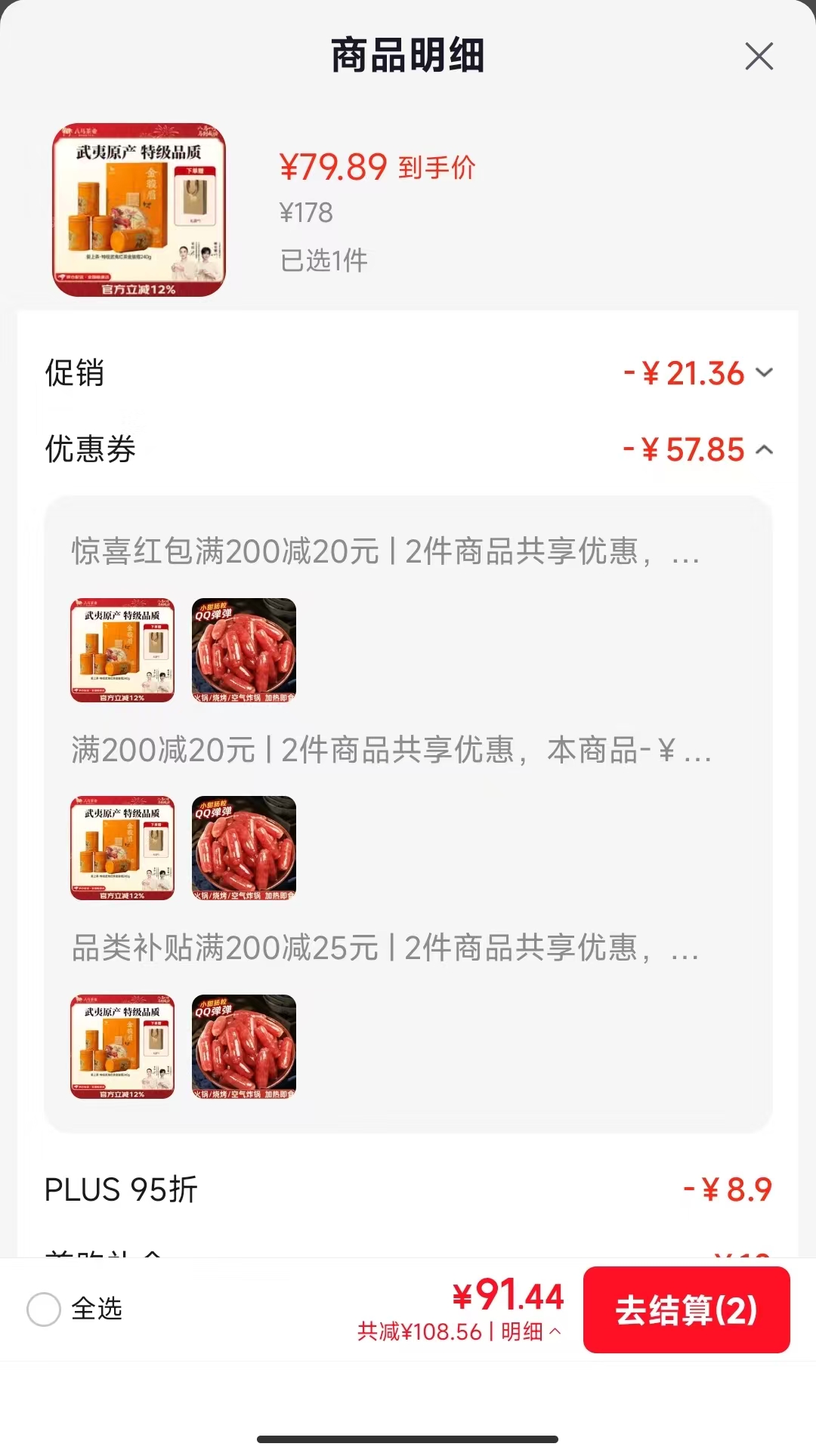Open the tea gift box product image
816x1456 pixels.
[139, 210]
